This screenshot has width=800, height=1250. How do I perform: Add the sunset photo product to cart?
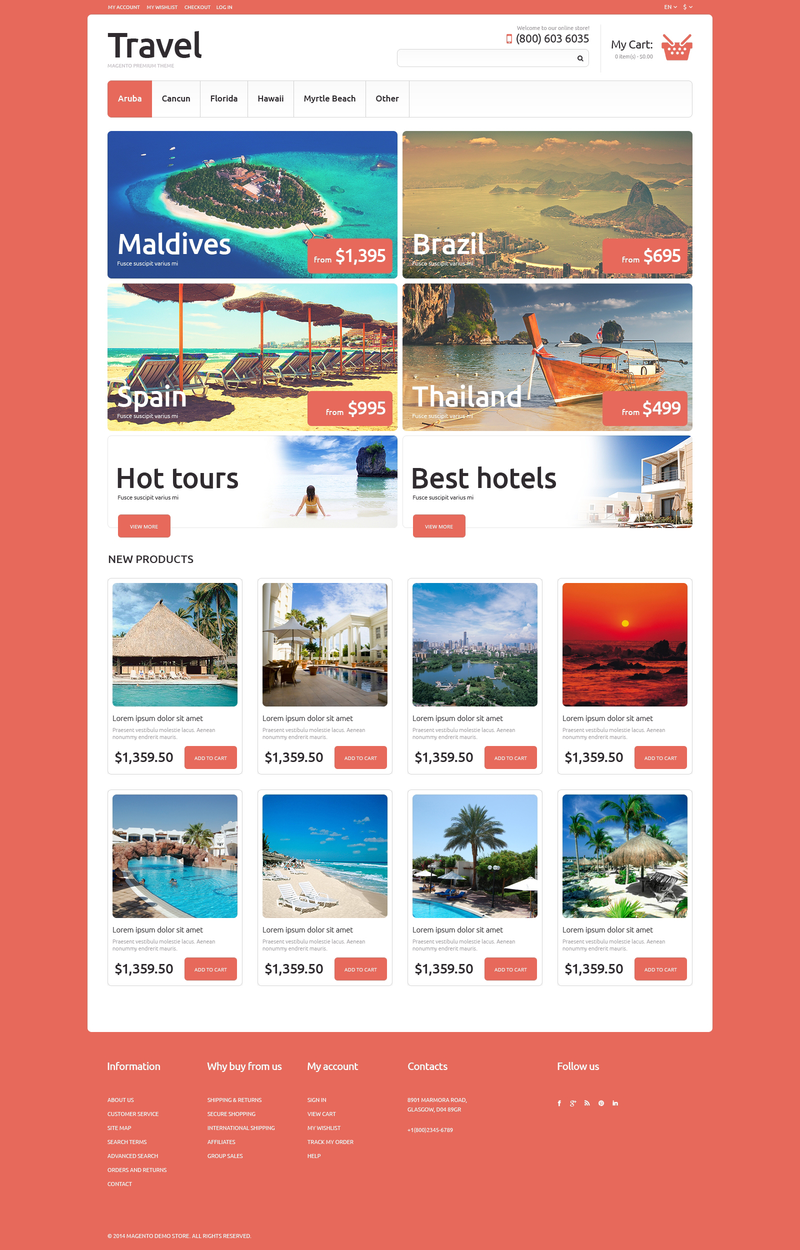[660, 758]
